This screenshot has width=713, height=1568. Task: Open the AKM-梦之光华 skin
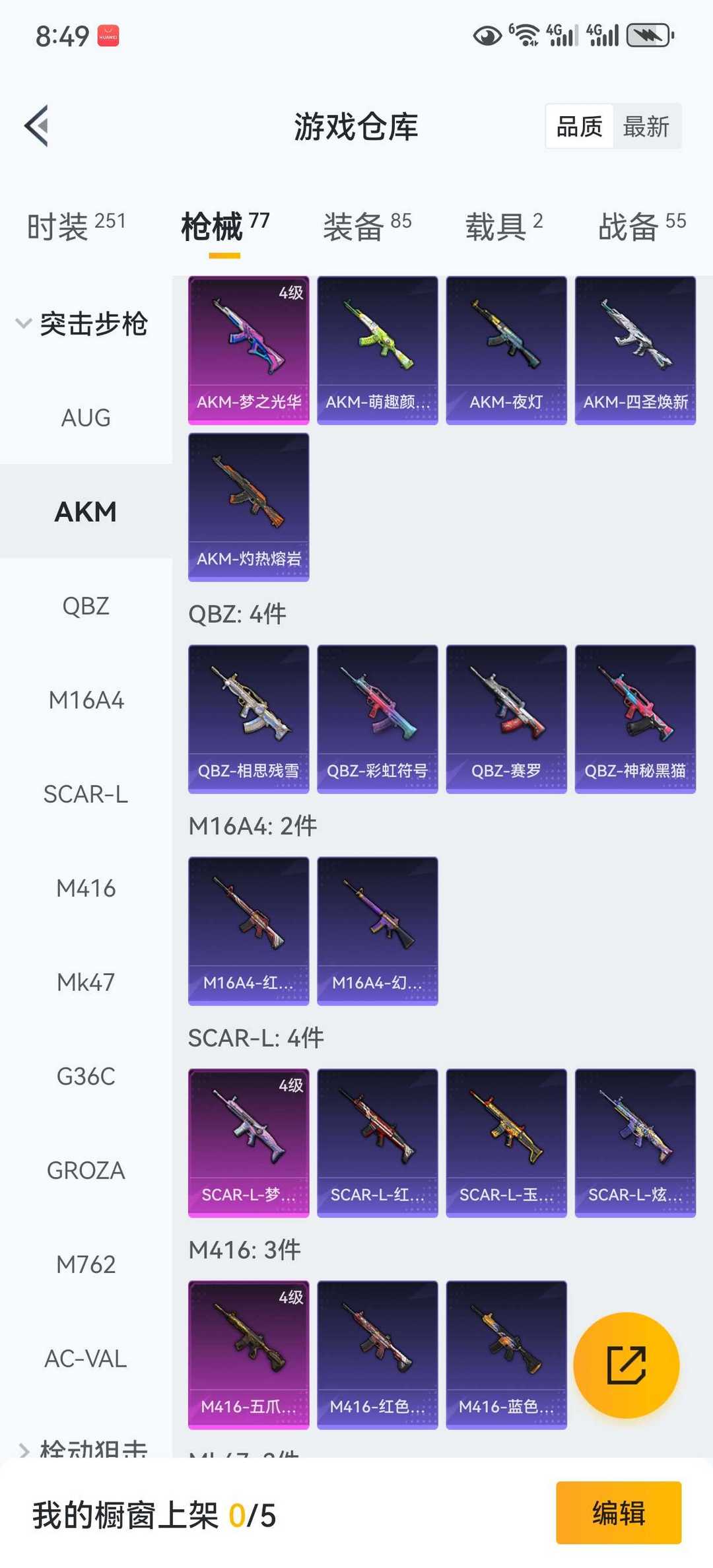click(249, 350)
